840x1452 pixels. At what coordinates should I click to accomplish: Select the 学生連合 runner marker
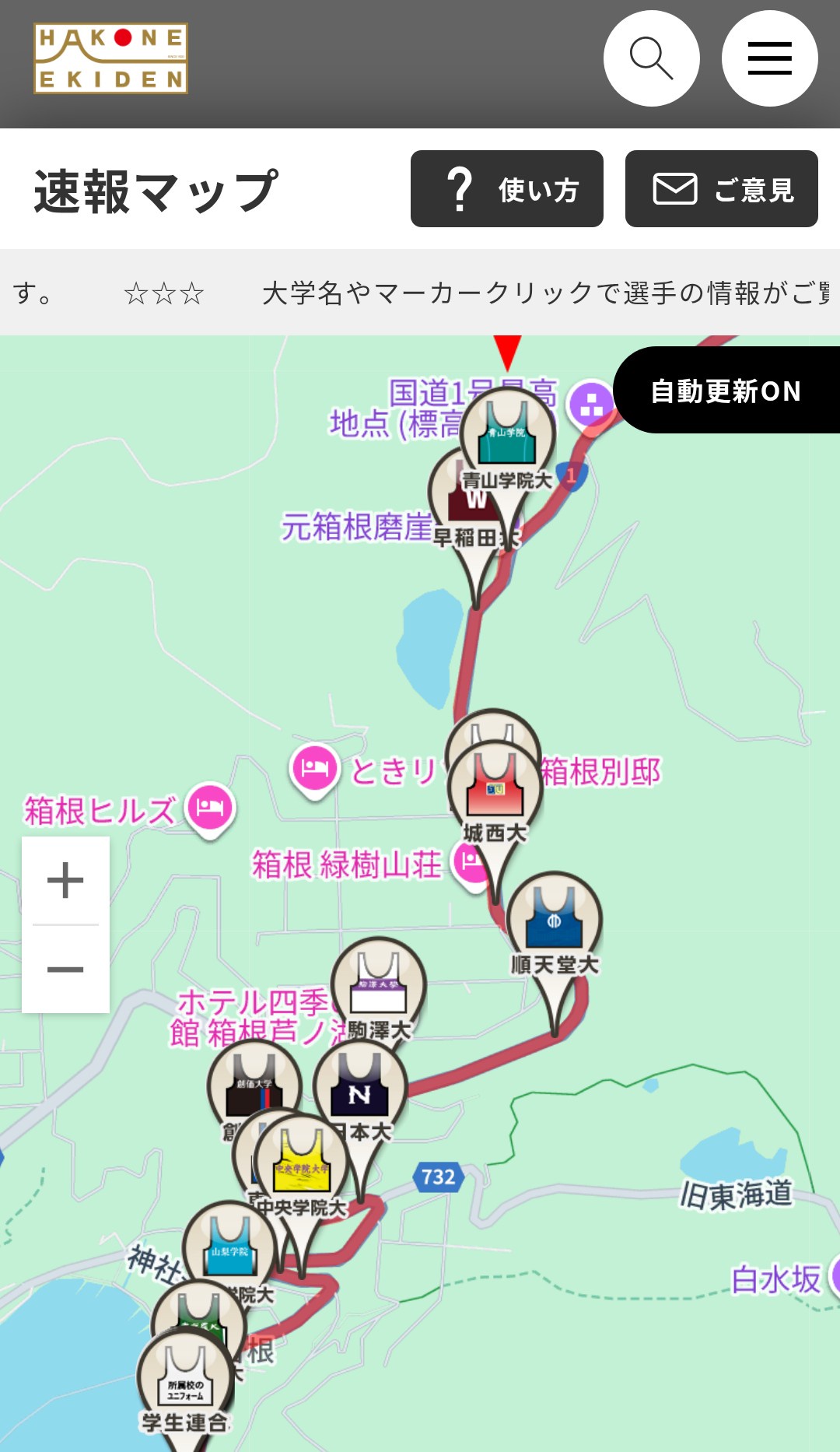pyautogui.click(x=185, y=1381)
